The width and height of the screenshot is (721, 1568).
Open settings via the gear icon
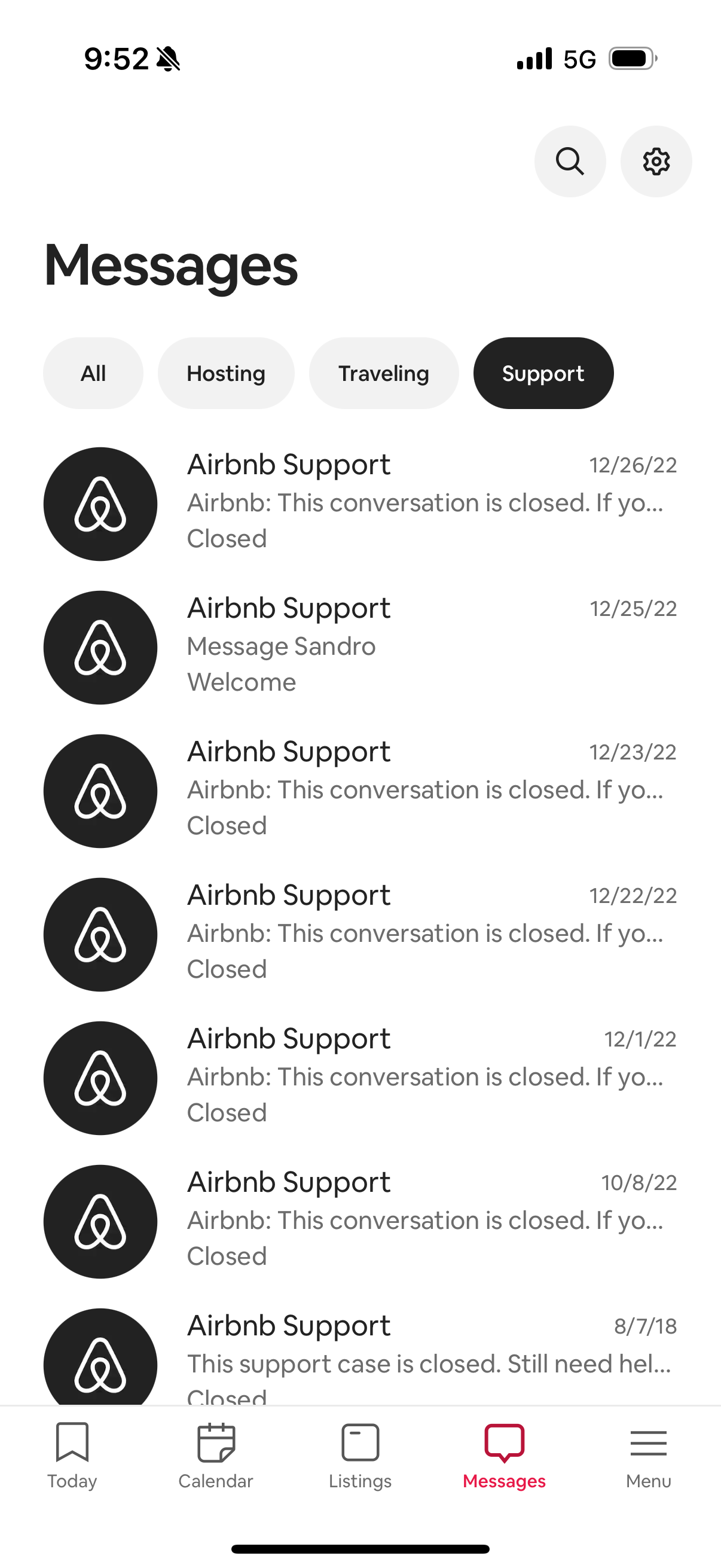click(656, 161)
